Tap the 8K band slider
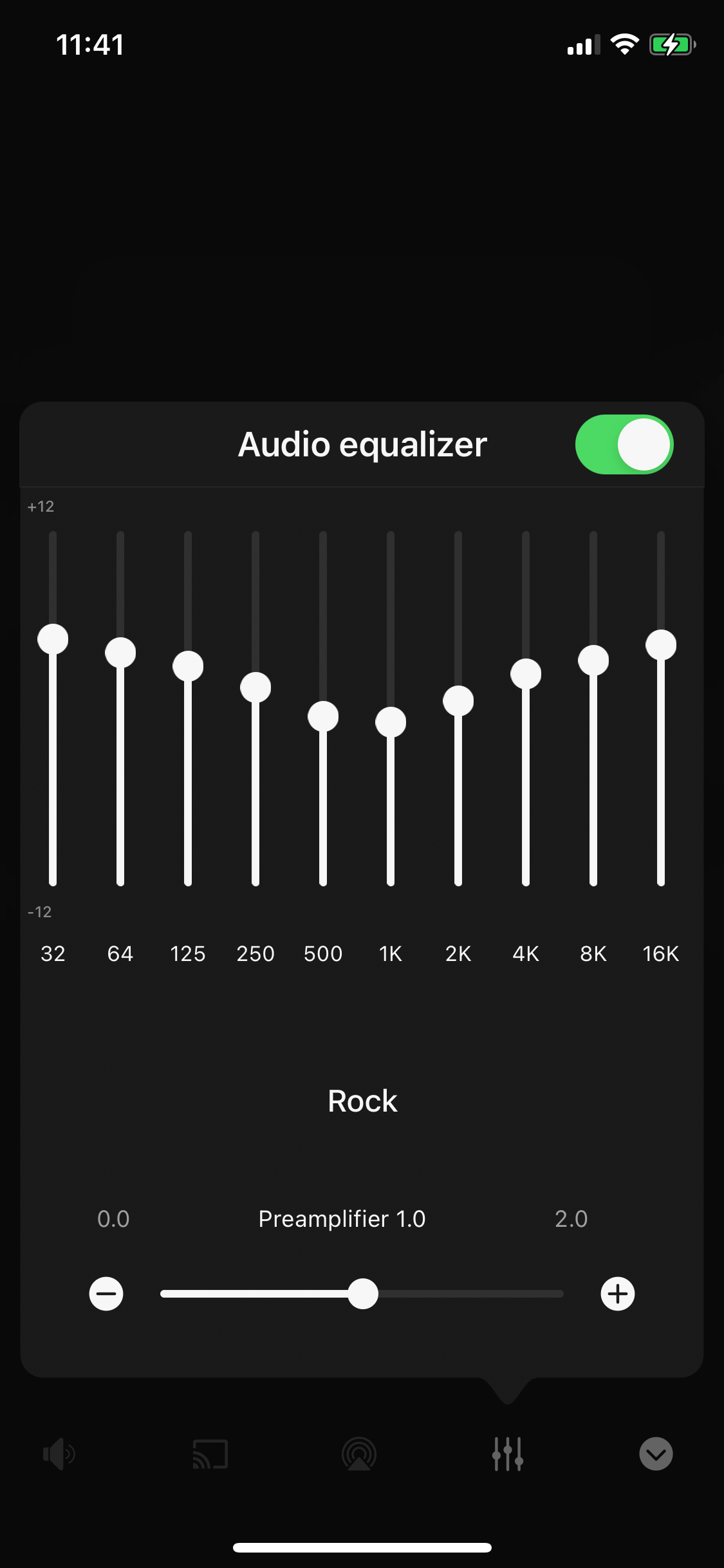This screenshot has height=1568, width=724. pyautogui.click(x=593, y=660)
